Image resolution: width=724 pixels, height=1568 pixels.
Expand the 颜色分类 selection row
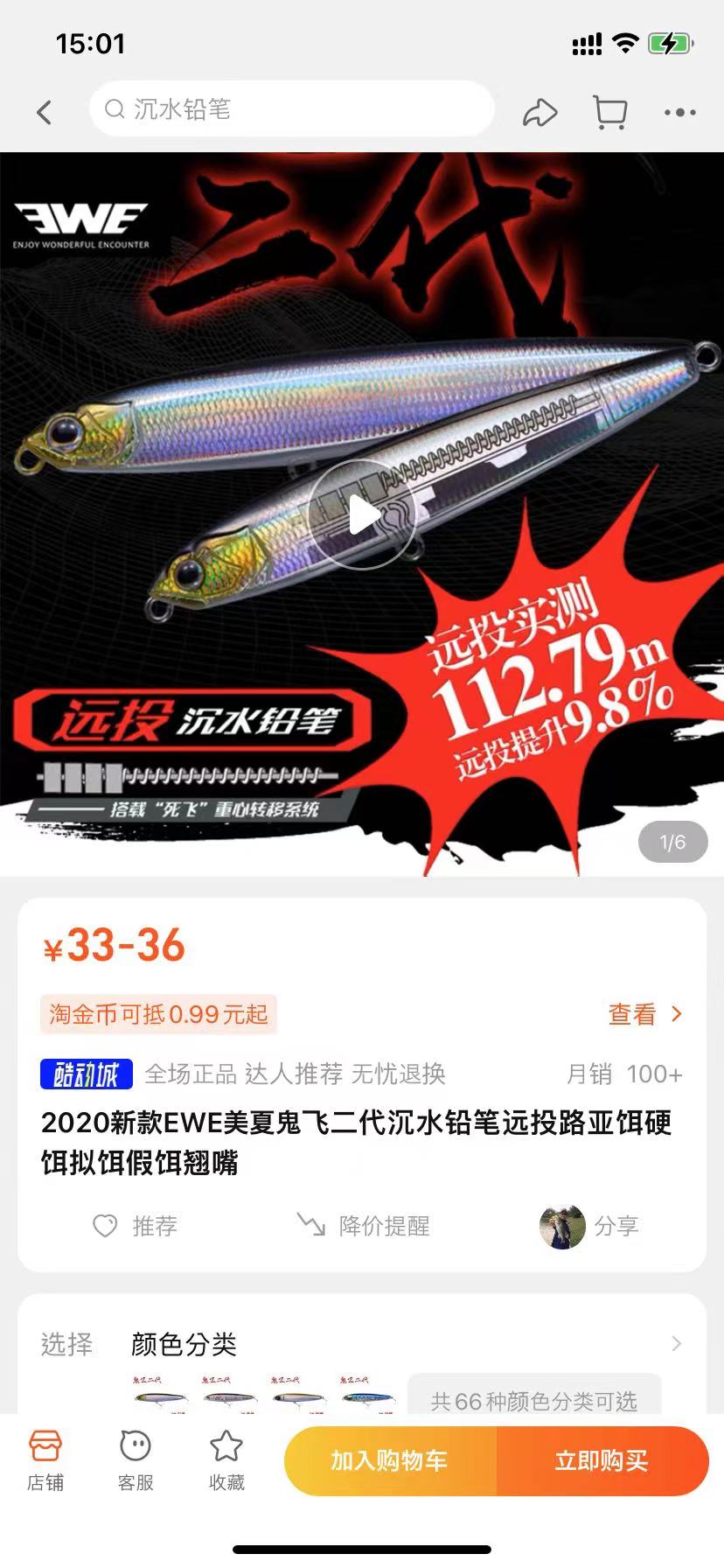coord(362,1344)
